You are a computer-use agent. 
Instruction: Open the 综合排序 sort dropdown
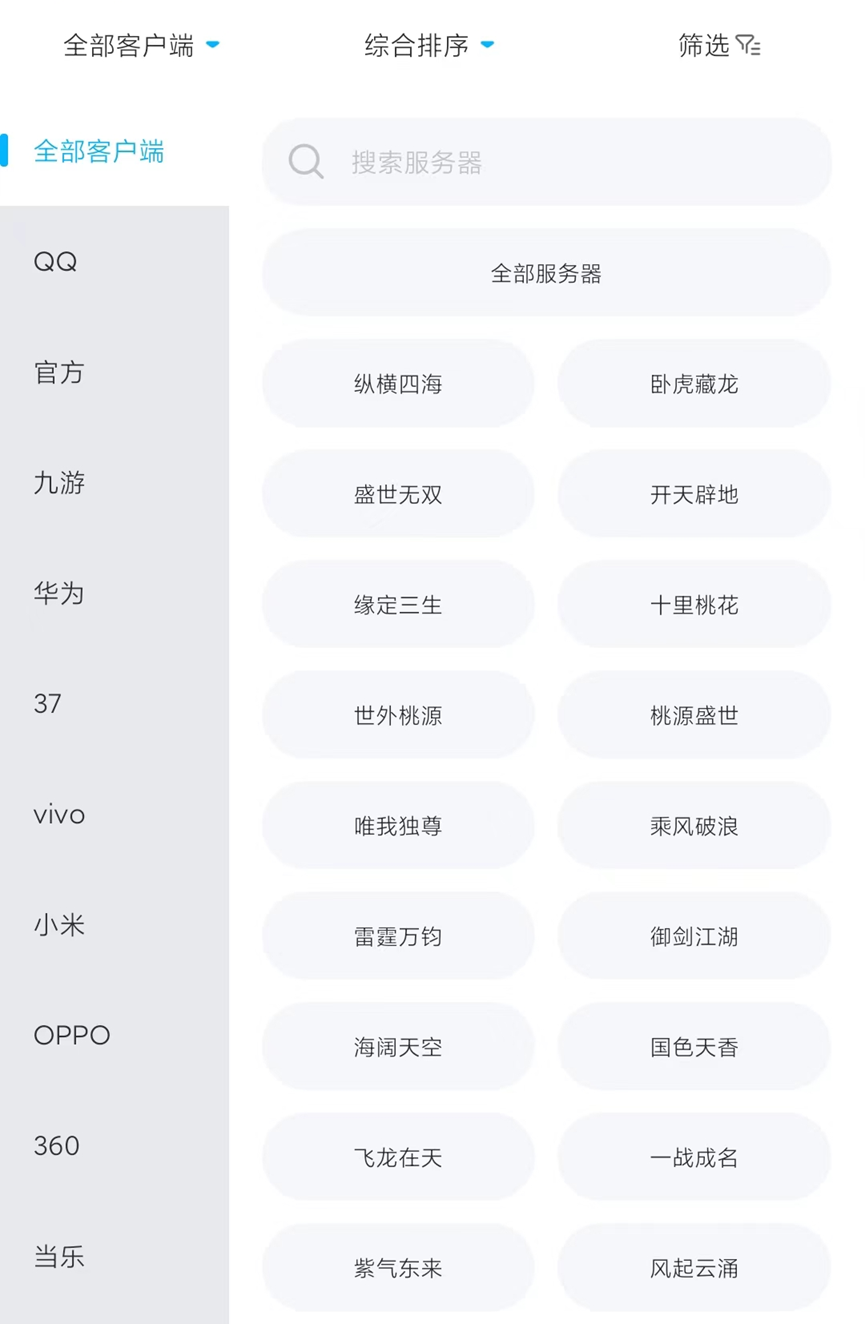click(429, 45)
